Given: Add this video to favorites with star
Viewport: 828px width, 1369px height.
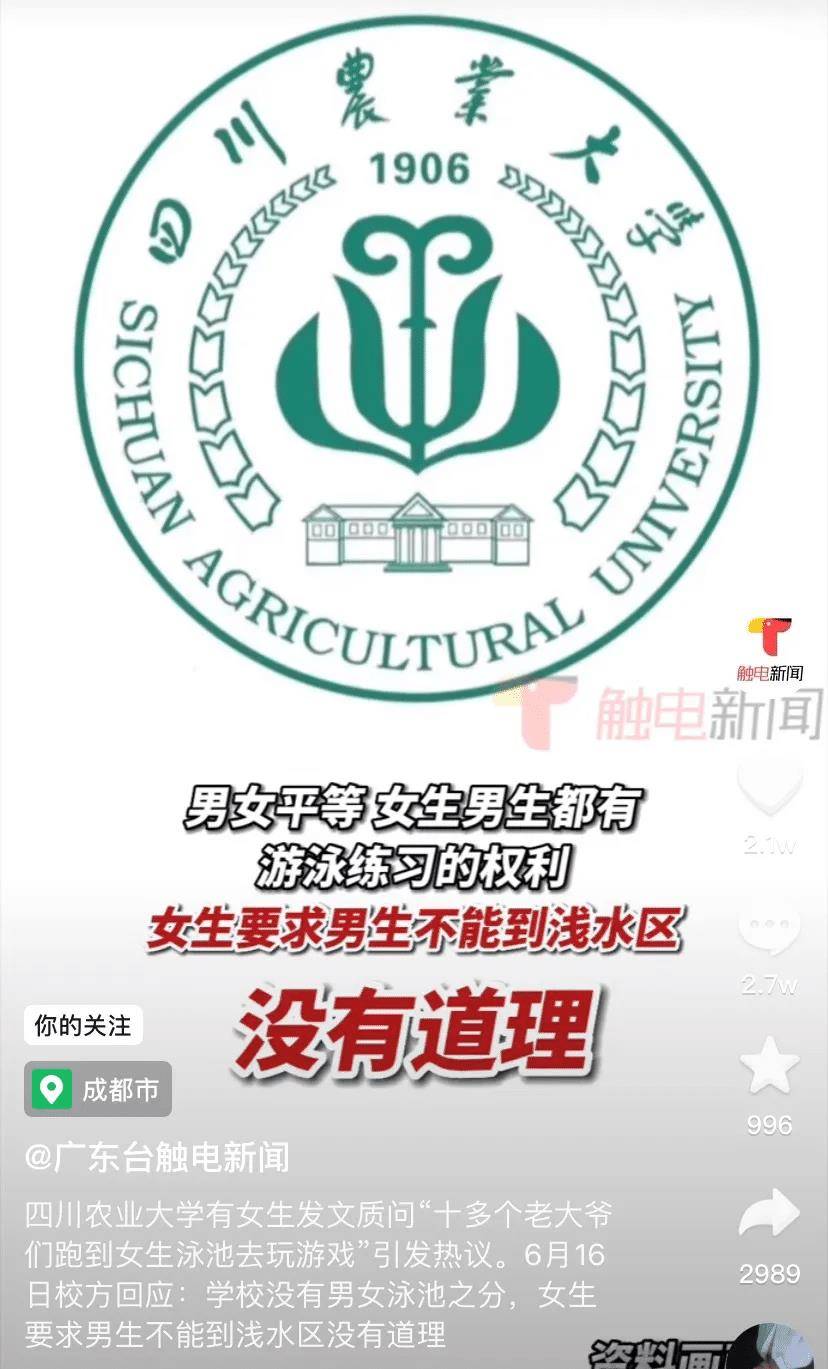Looking at the screenshot, I should click(x=769, y=1066).
